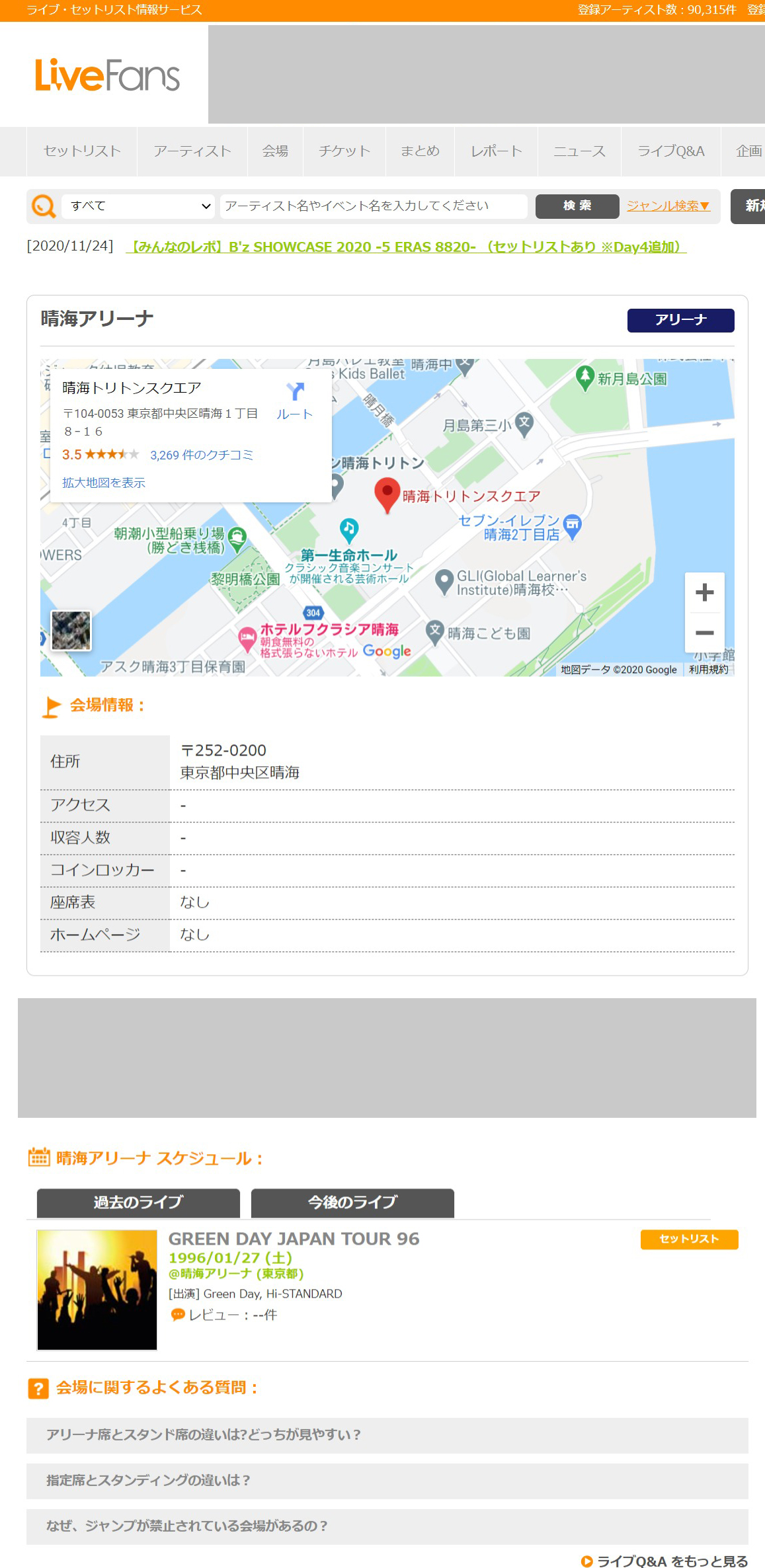
Task: Switch to the 今後のライブ tab
Action: pyautogui.click(x=352, y=1202)
